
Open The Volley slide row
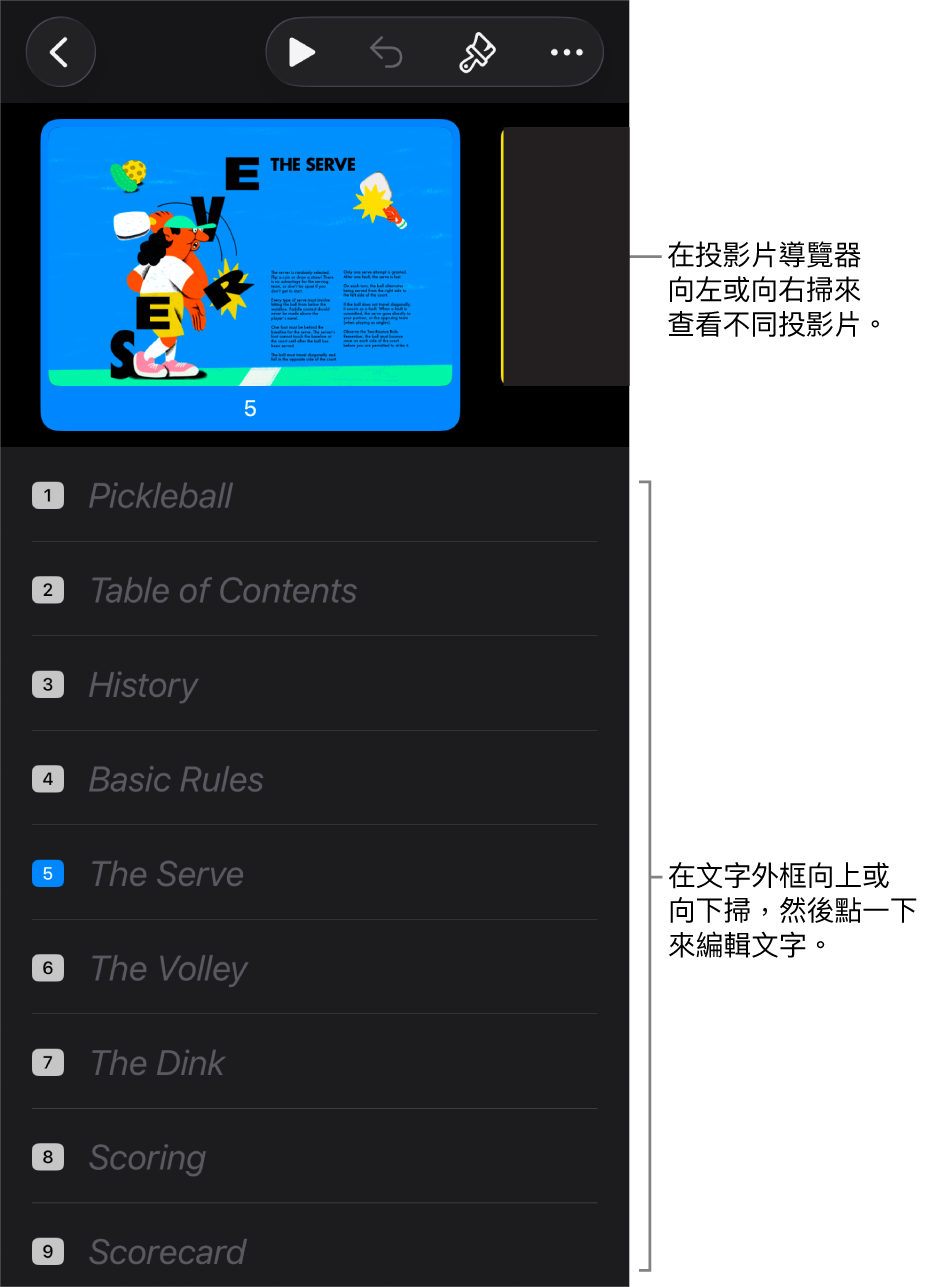pyautogui.click(x=168, y=968)
